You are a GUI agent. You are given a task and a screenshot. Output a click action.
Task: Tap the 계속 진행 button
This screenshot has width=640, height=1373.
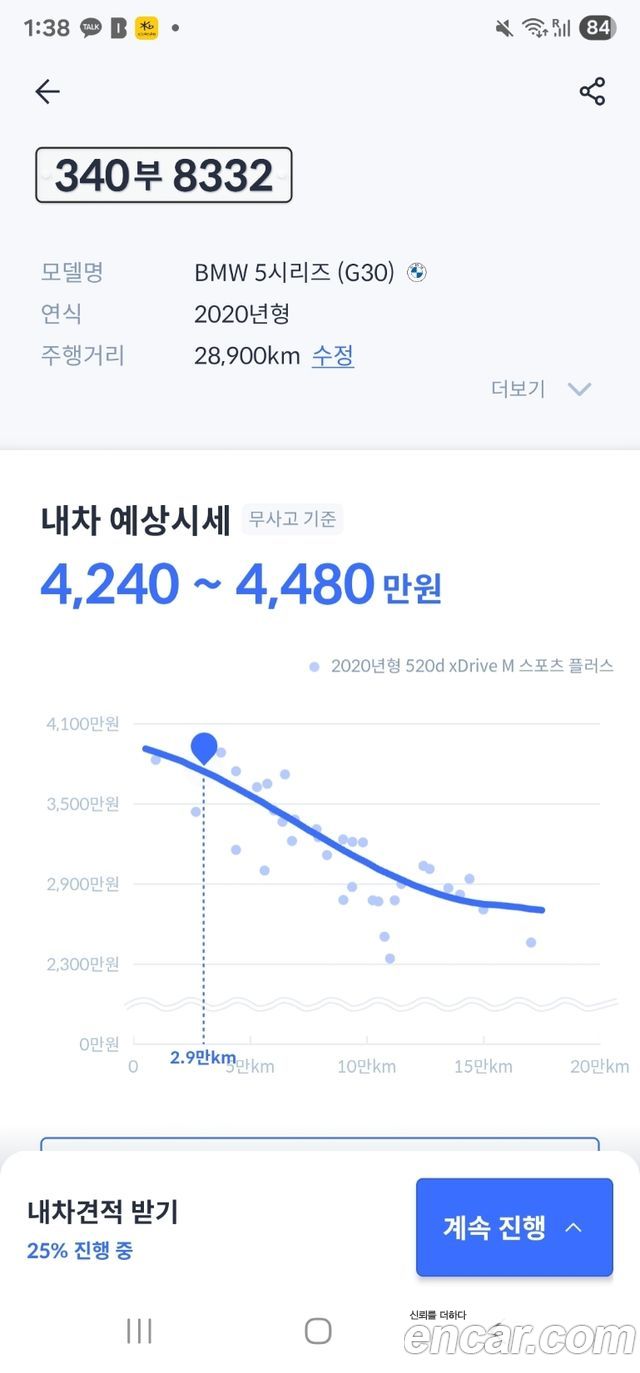pos(514,1227)
